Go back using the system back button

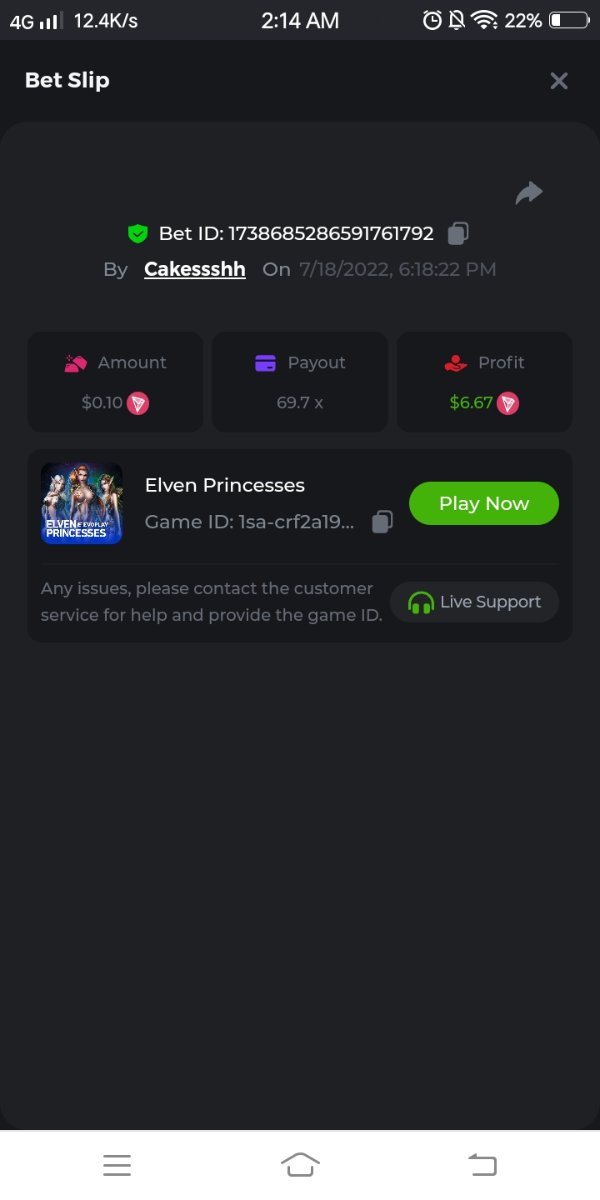pyautogui.click(x=482, y=1164)
